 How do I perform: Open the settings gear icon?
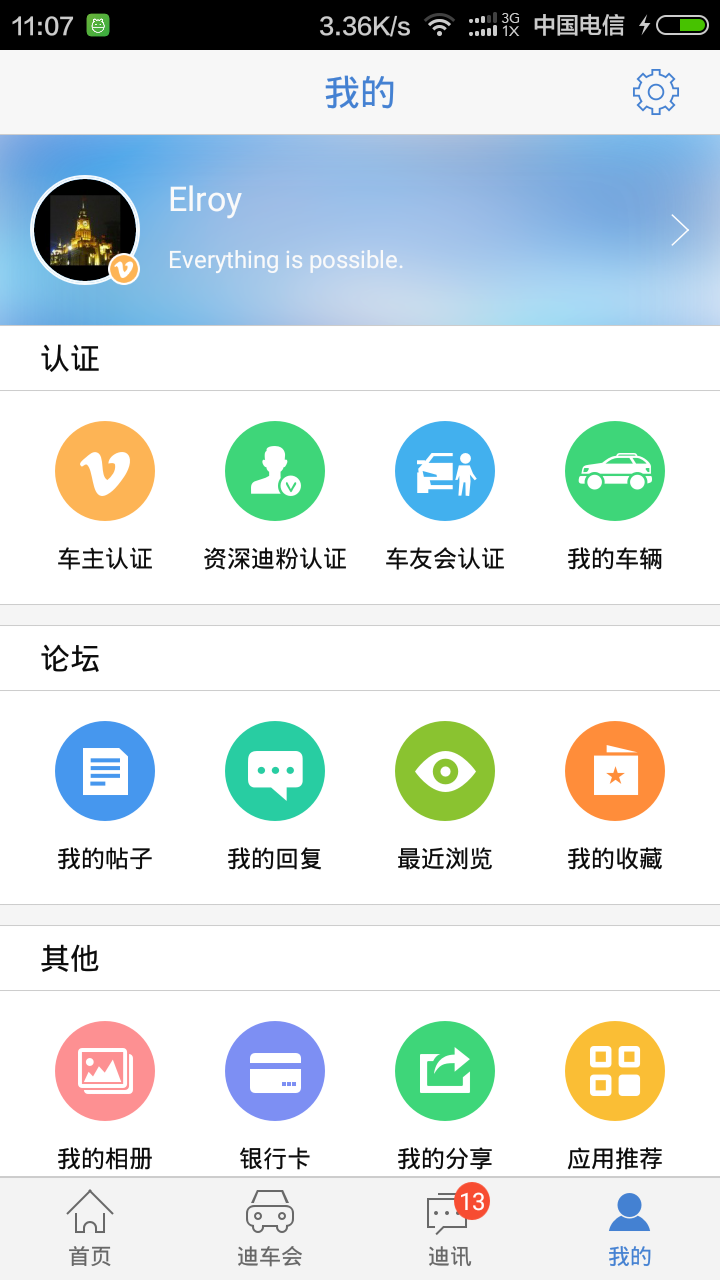pos(656,92)
